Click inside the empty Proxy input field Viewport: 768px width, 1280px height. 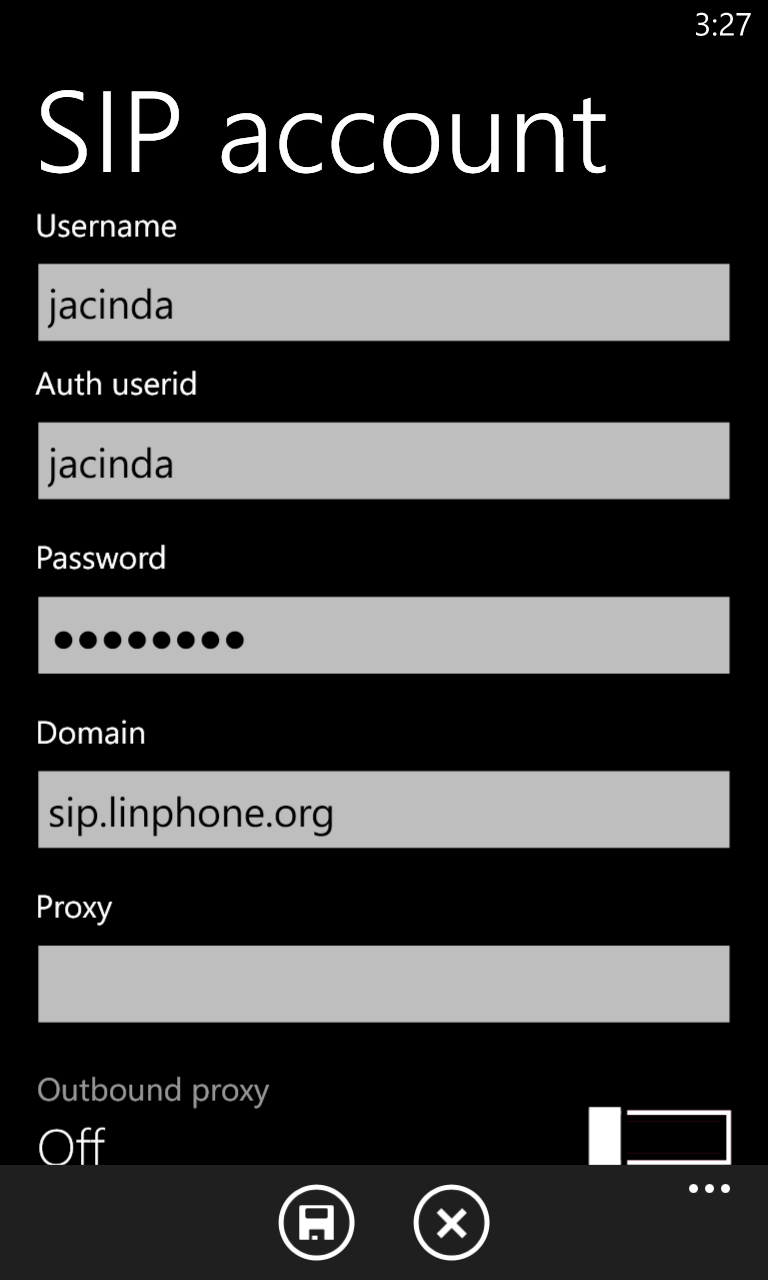(x=383, y=983)
